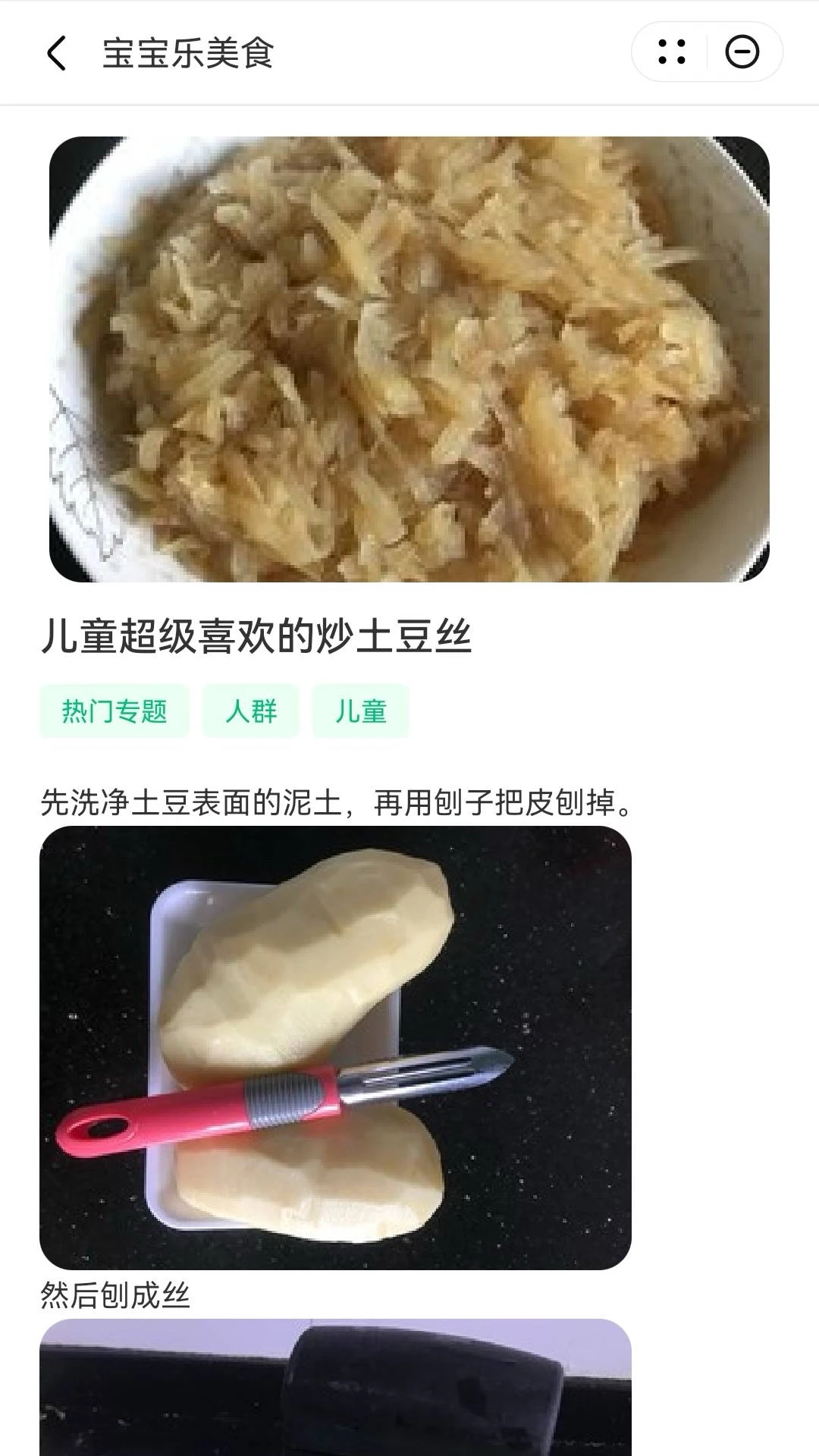Tap the 人群 tag chip
The image size is (819, 1456).
[x=251, y=711]
